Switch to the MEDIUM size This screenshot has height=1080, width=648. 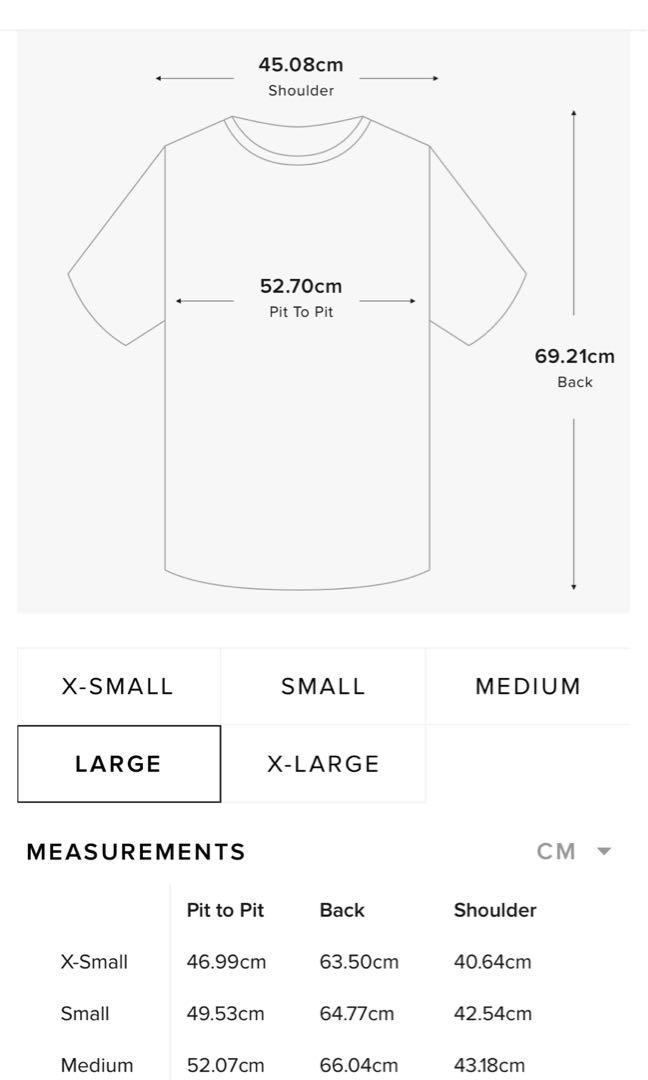(528, 687)
